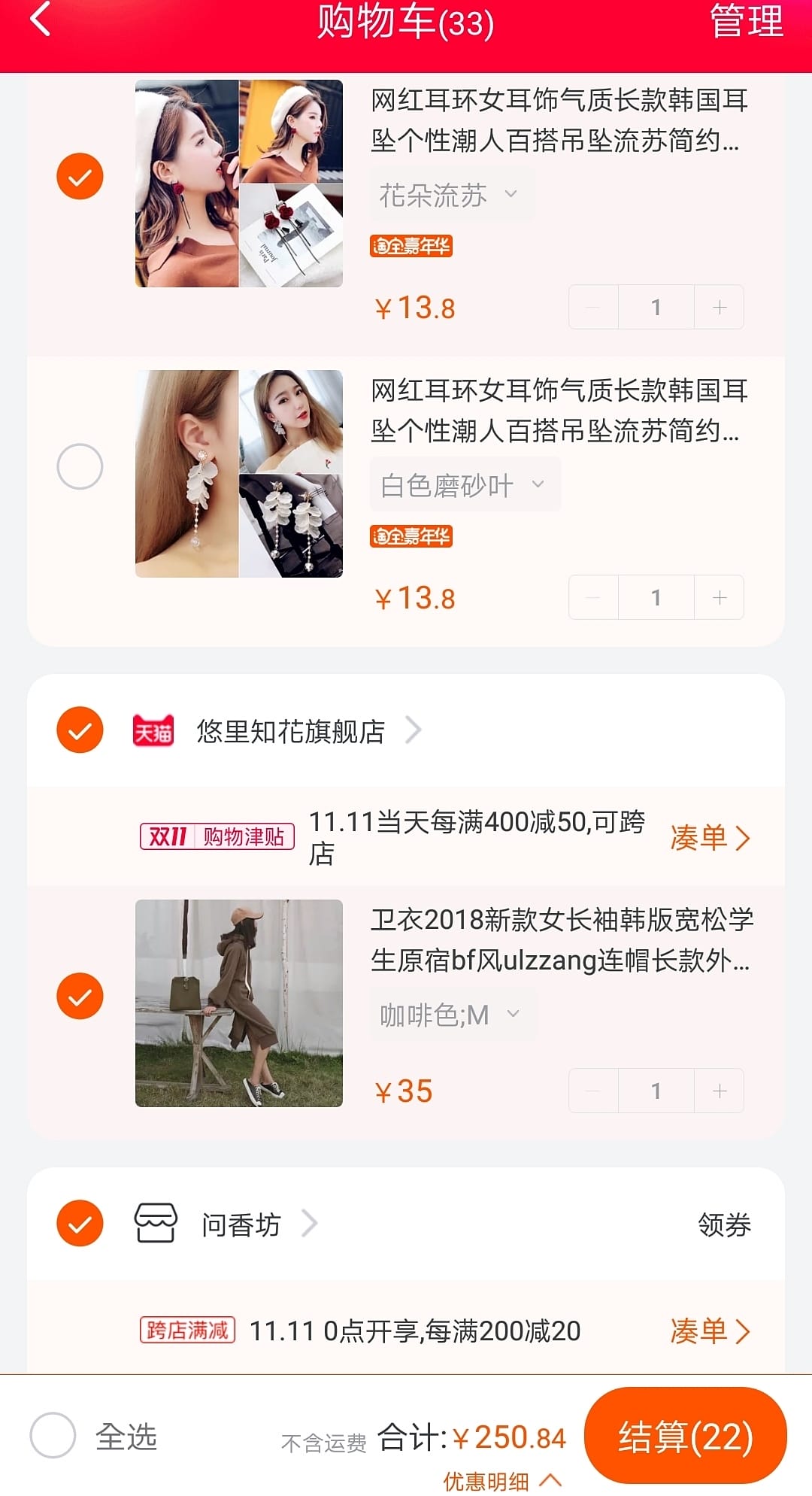Screen dimensions: 812x1496
Task: Open the 悠里知花旗舰店 store page
Action: pos(288,730)
